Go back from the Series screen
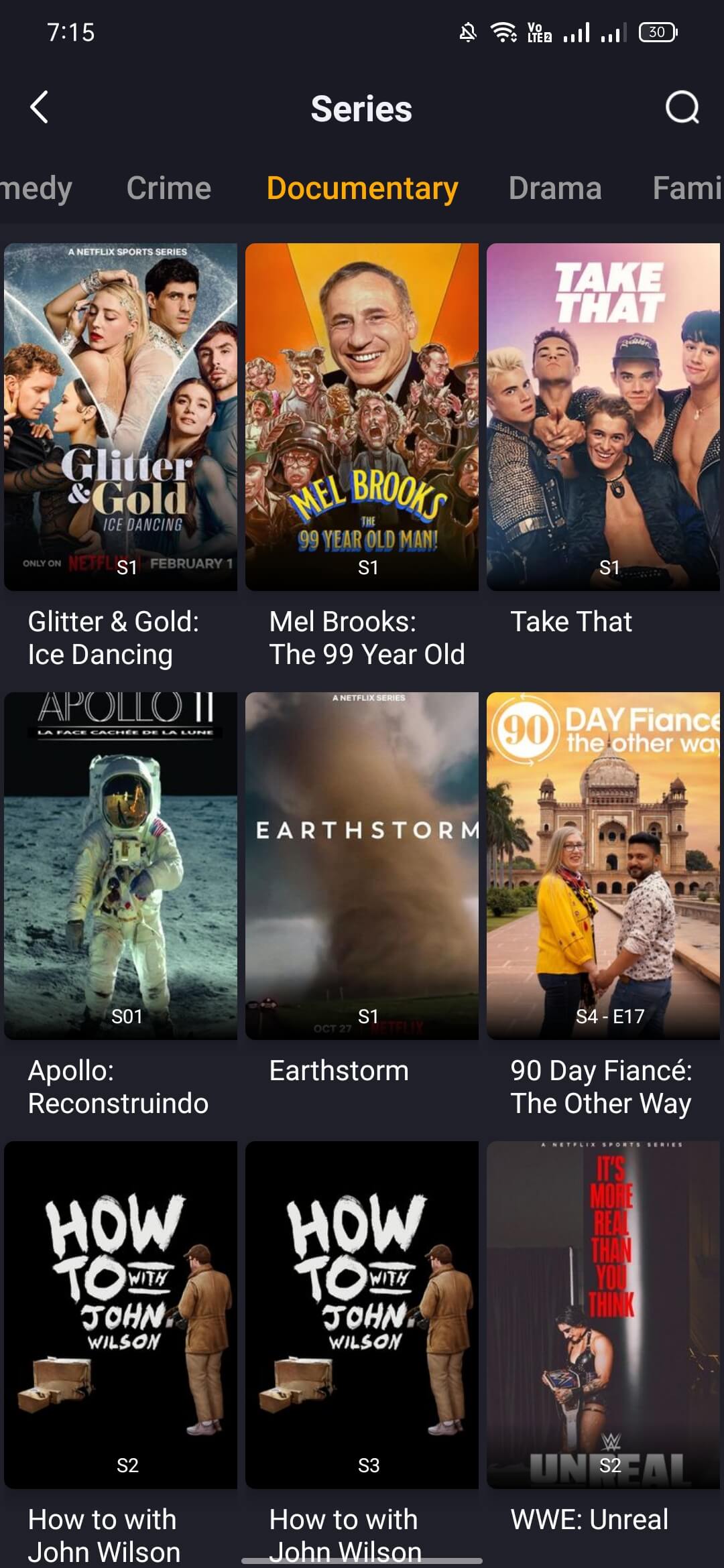The height and width of the screenshot is (1568, 724). 40,107
